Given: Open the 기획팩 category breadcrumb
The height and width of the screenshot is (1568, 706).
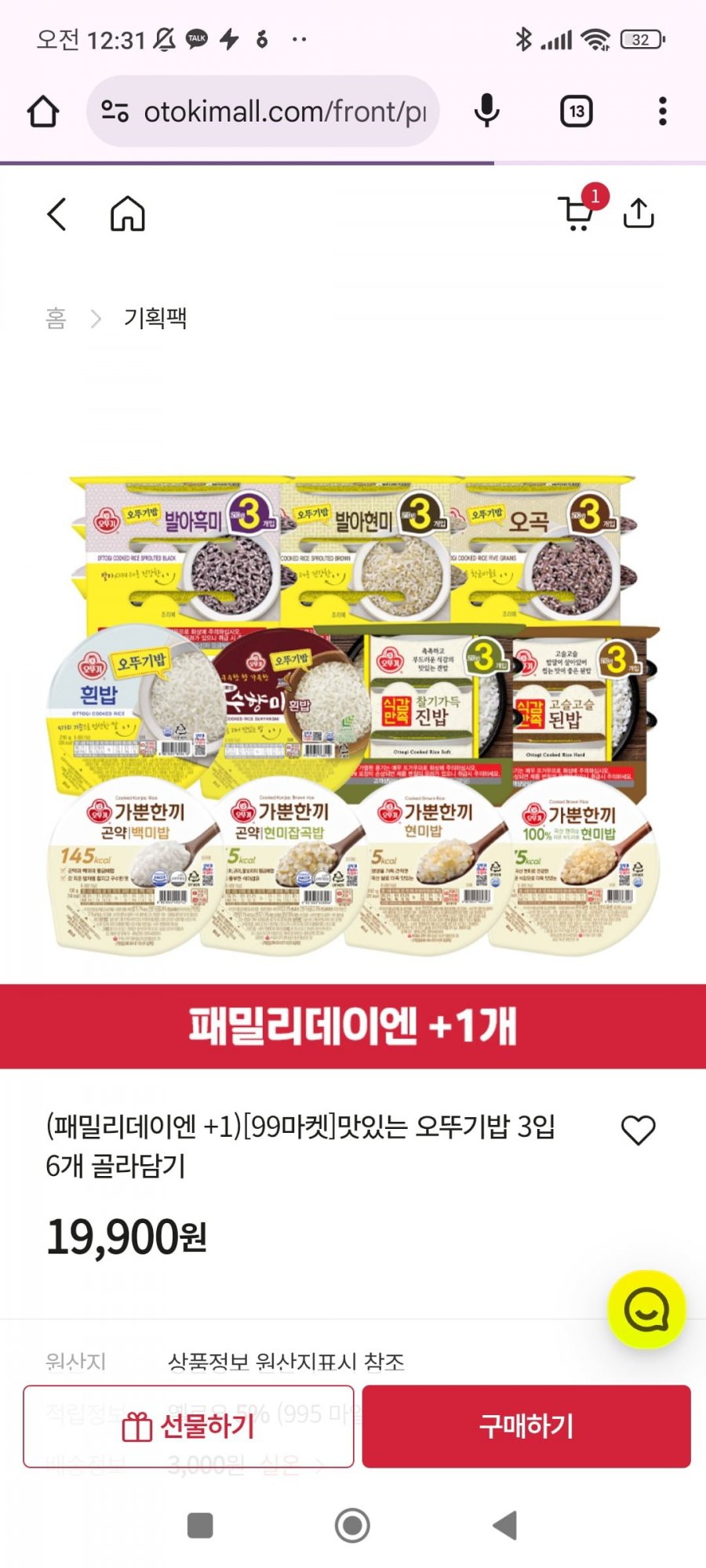Looking at the screenshot, I should click(155, 318).
